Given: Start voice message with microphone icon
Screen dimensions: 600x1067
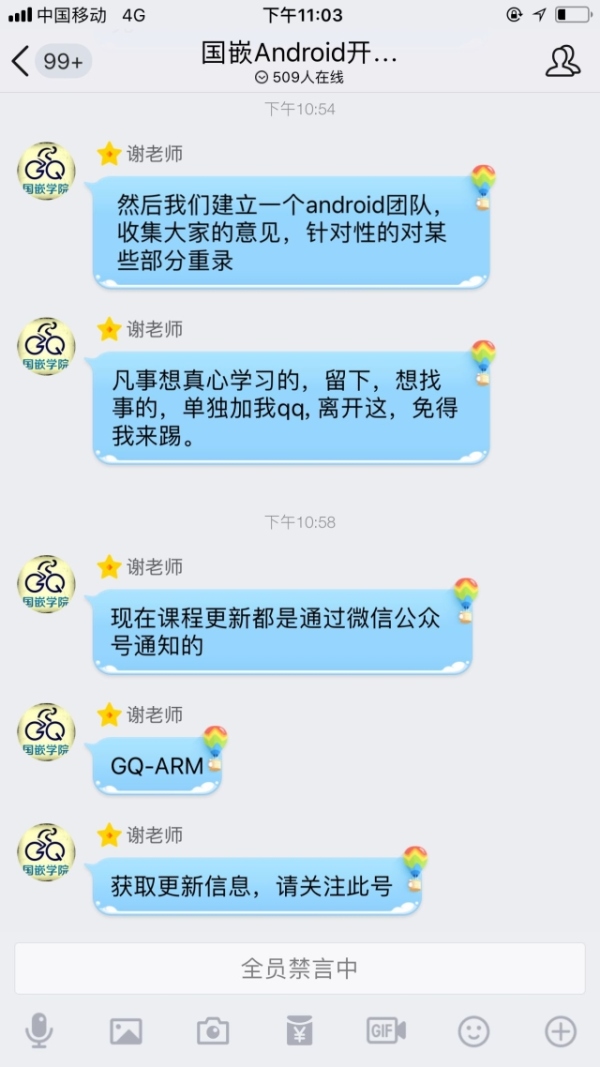Looking at the screenshot, I should click(x=39, y=1030).
